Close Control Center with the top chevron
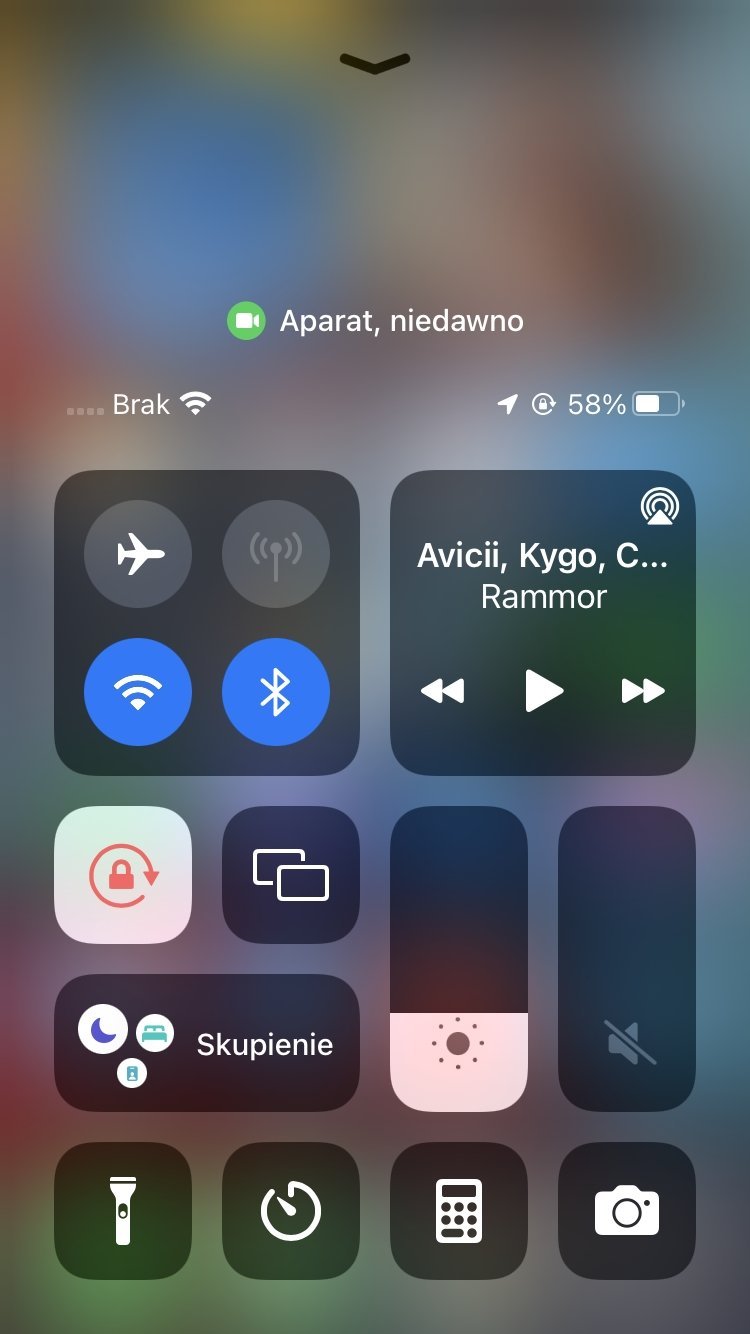This screenshot has height=1334, width=750. tap(375, 63)
